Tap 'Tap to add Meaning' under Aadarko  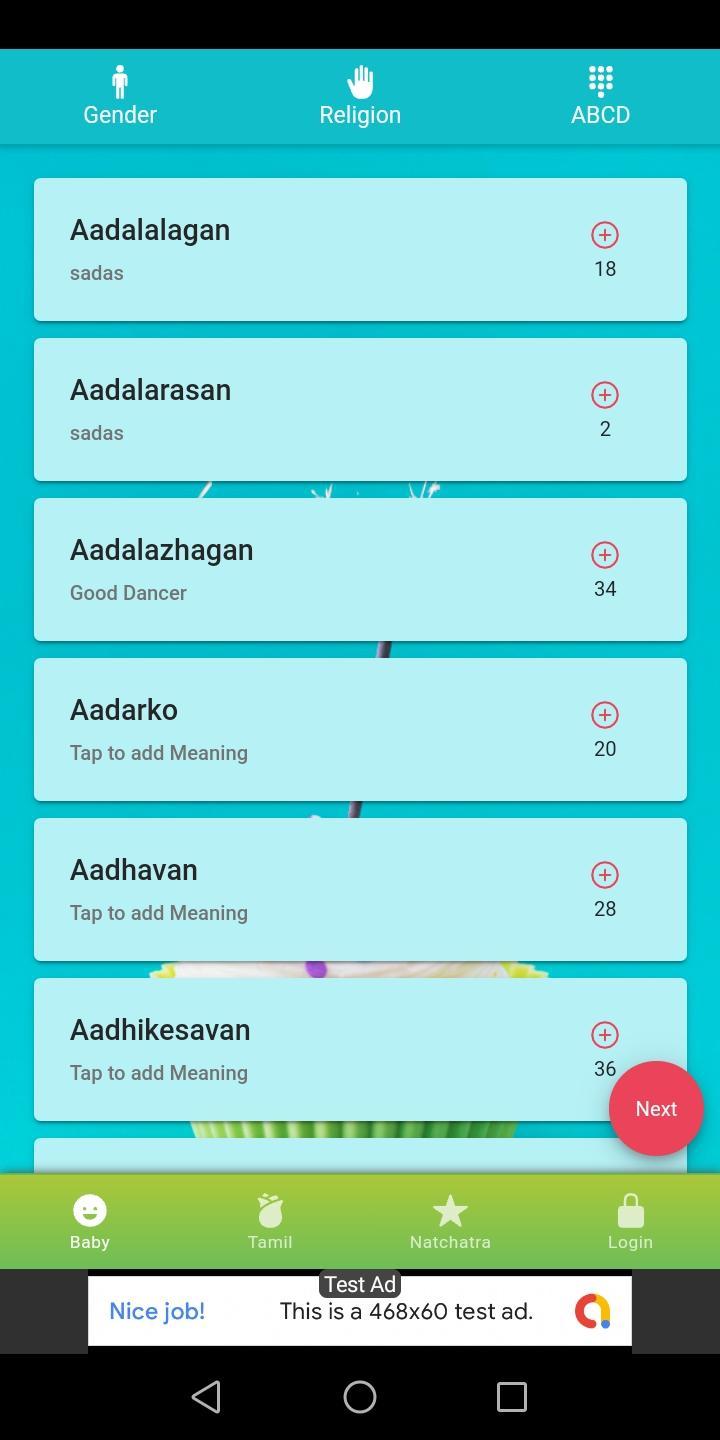tap(159, 752)
